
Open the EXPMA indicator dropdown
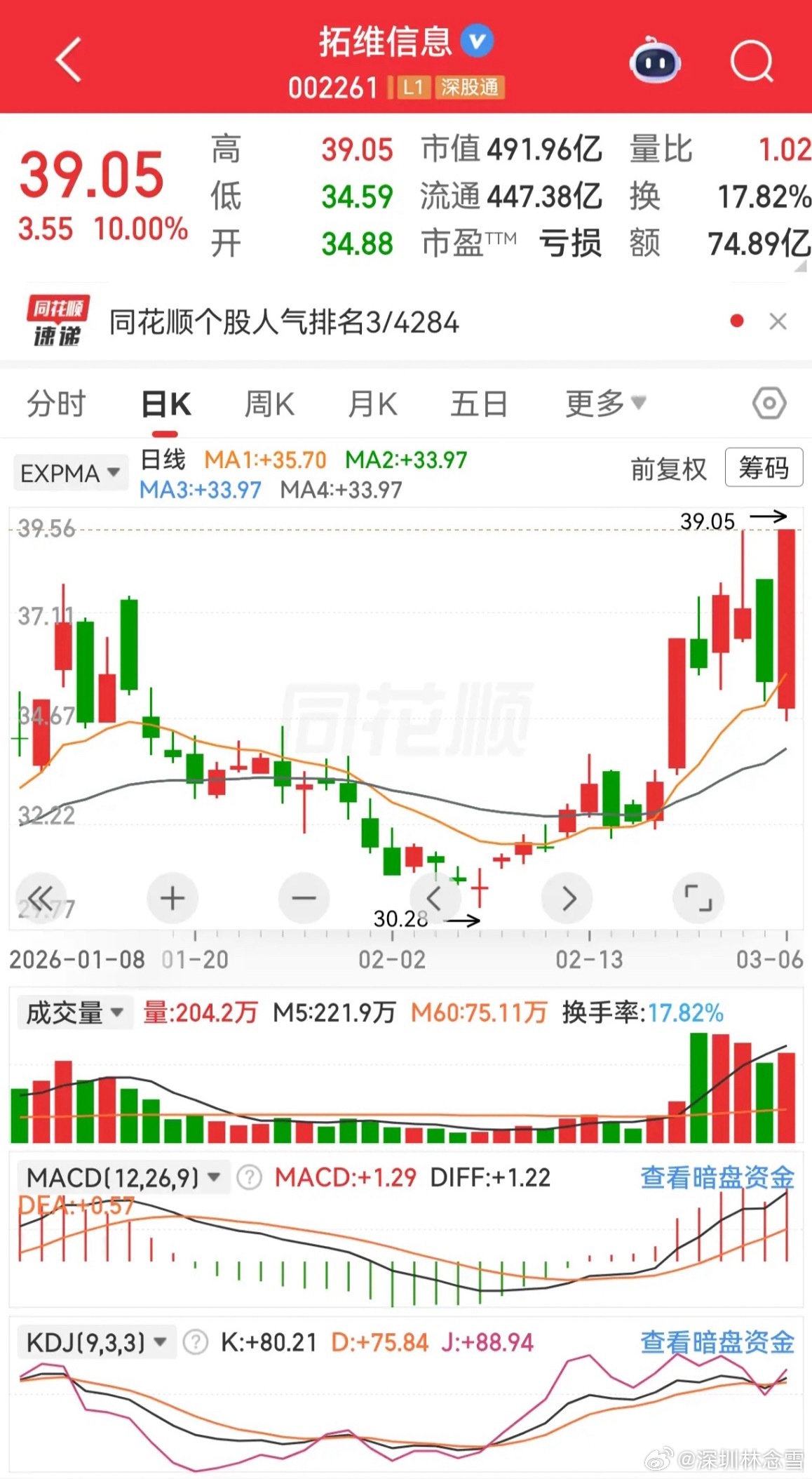point(70,472)
